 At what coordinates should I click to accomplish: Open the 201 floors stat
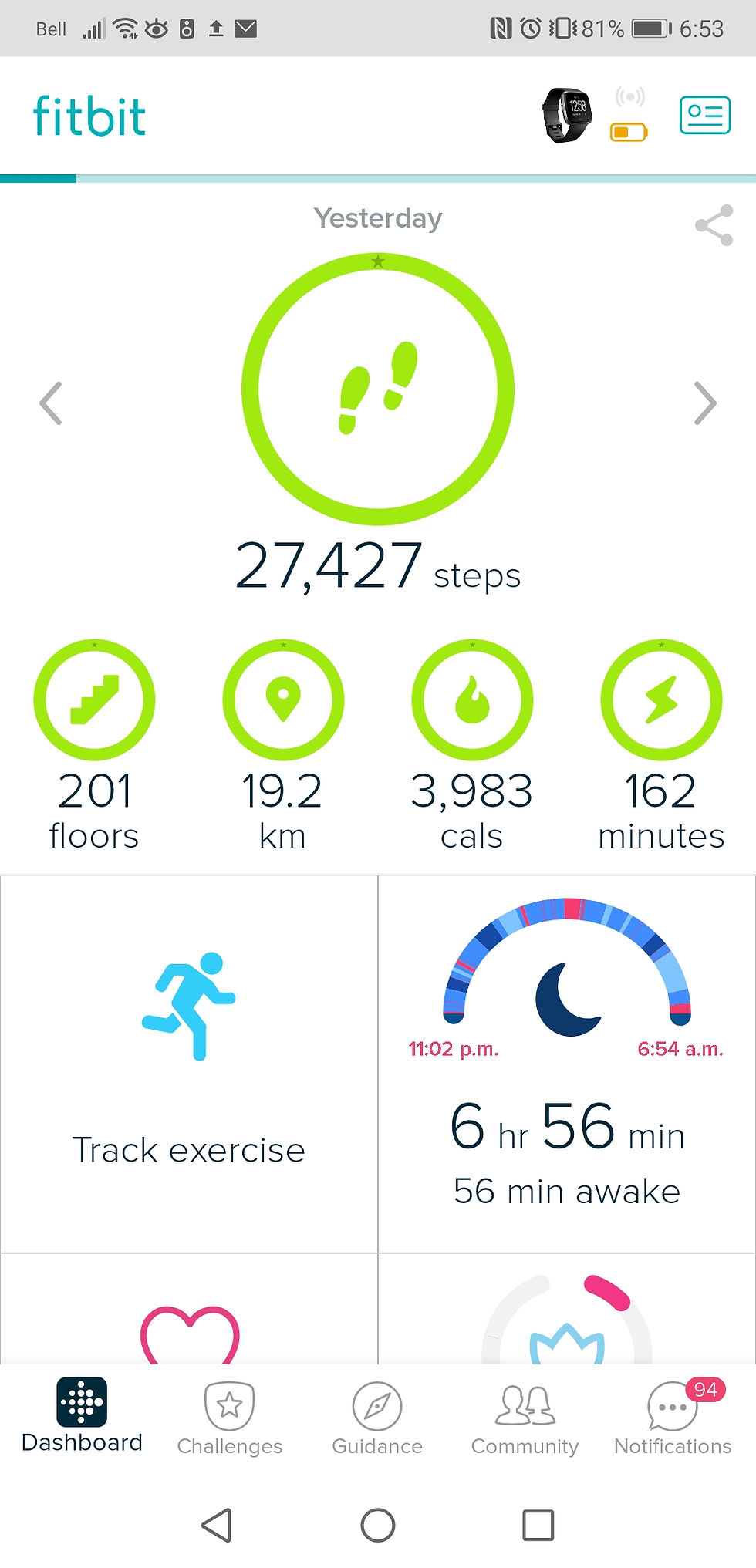[x=94, y=700]
